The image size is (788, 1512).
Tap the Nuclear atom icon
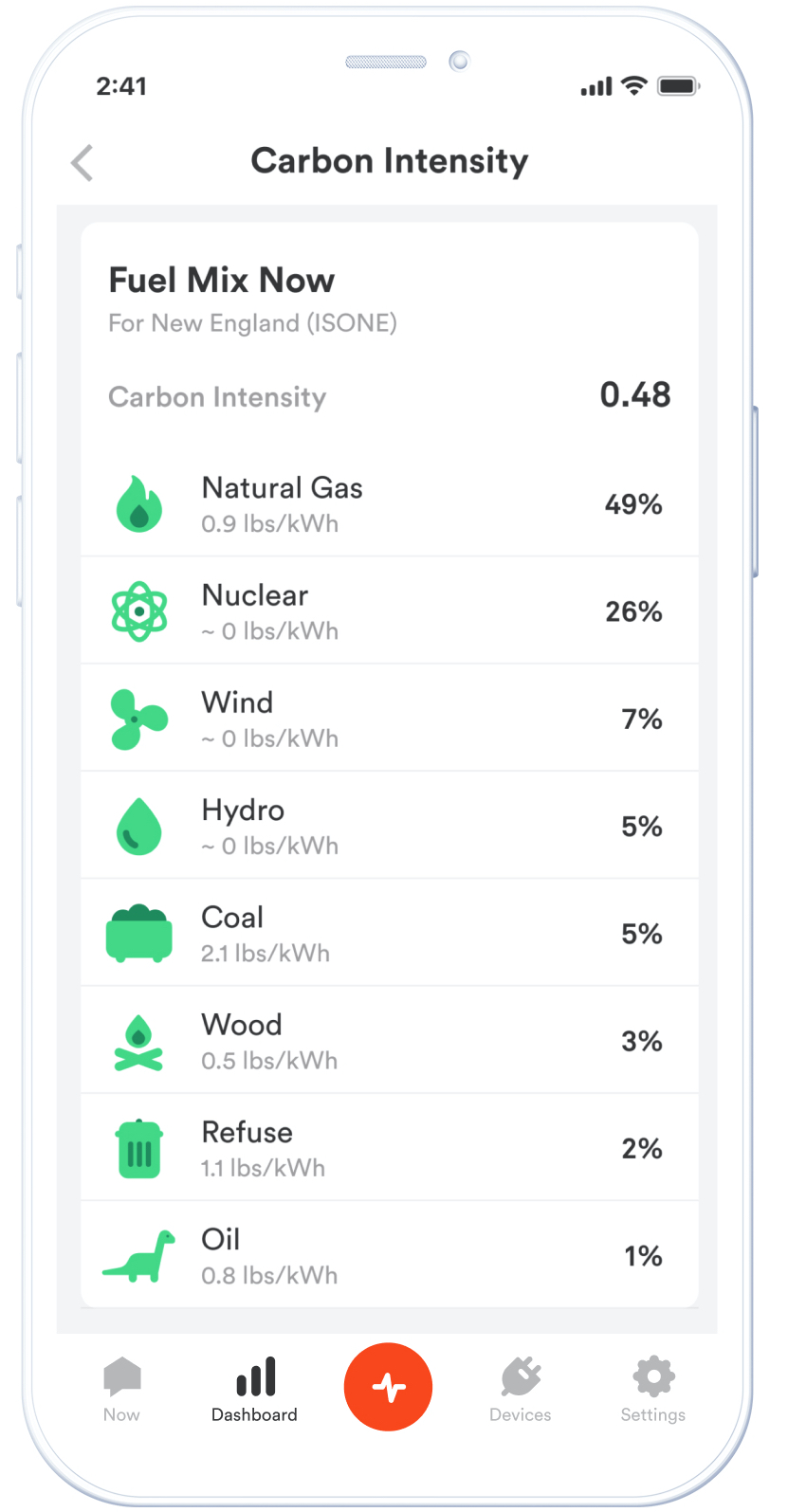pos(138,610)
